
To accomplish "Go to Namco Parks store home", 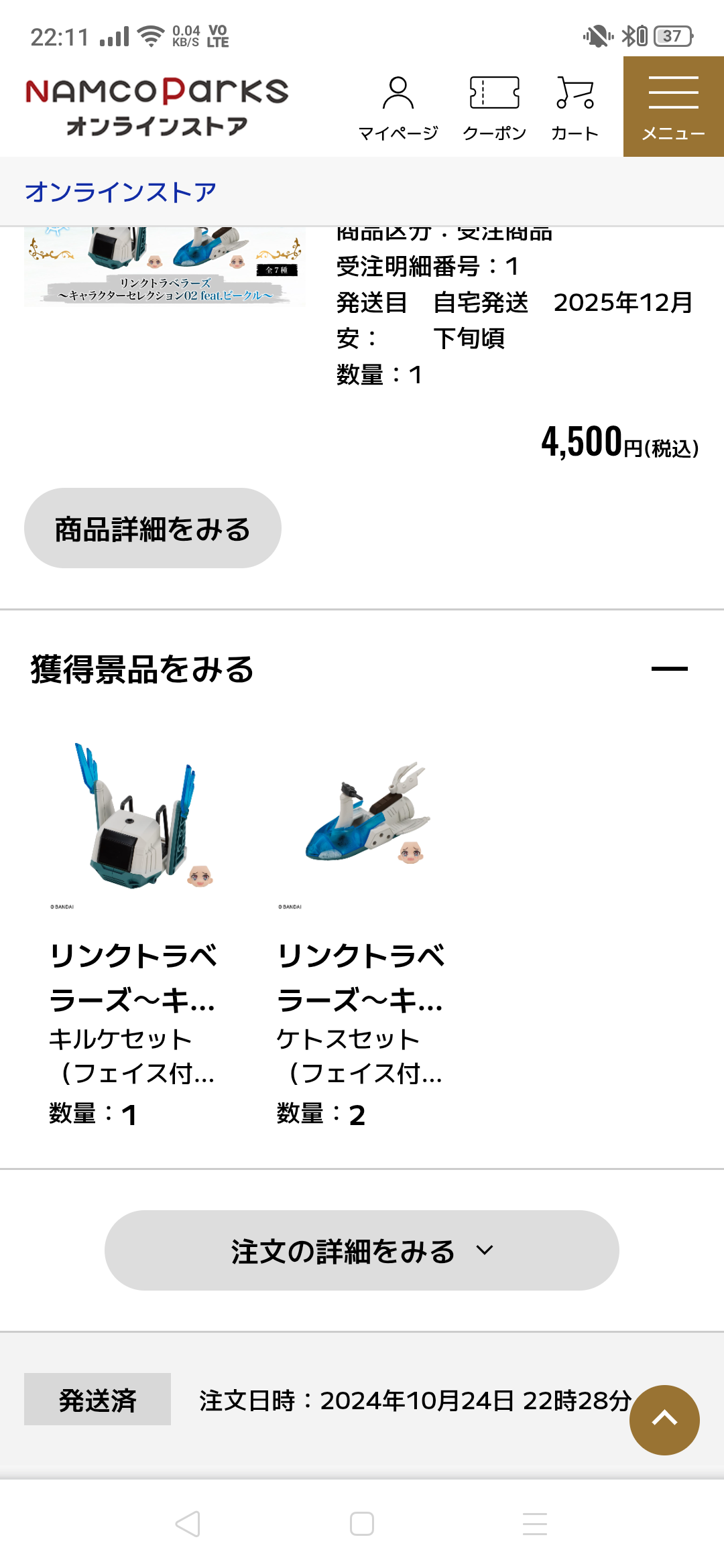I will [157, 107].
